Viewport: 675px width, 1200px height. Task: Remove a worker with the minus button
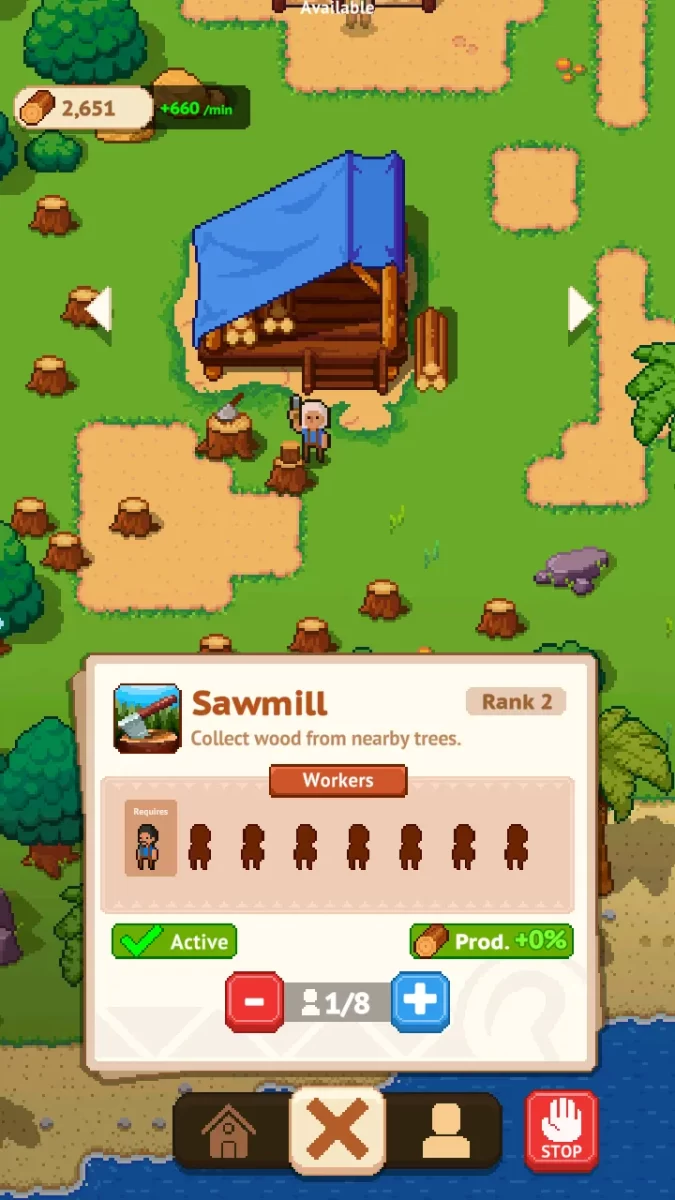point(254,1002)
